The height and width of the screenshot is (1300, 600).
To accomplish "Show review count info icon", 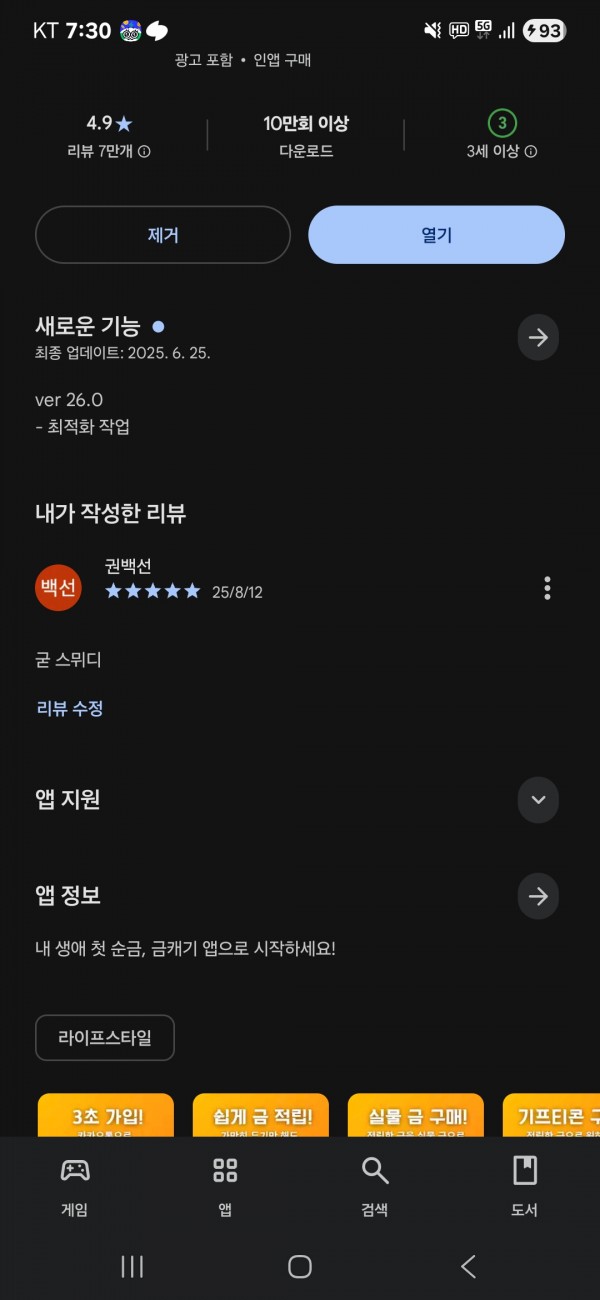I will (x=144, y=152).
